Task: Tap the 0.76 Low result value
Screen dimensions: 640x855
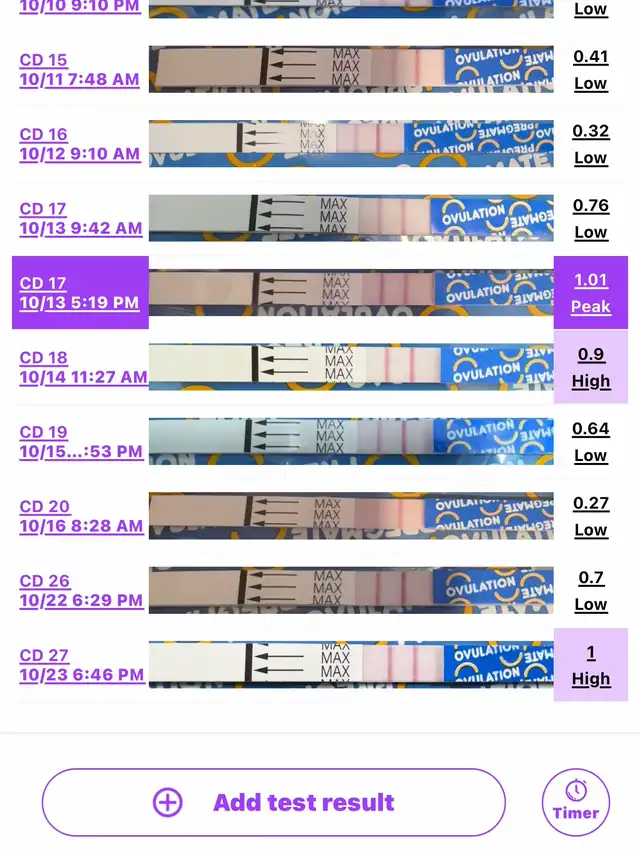Action: point(590,219)
